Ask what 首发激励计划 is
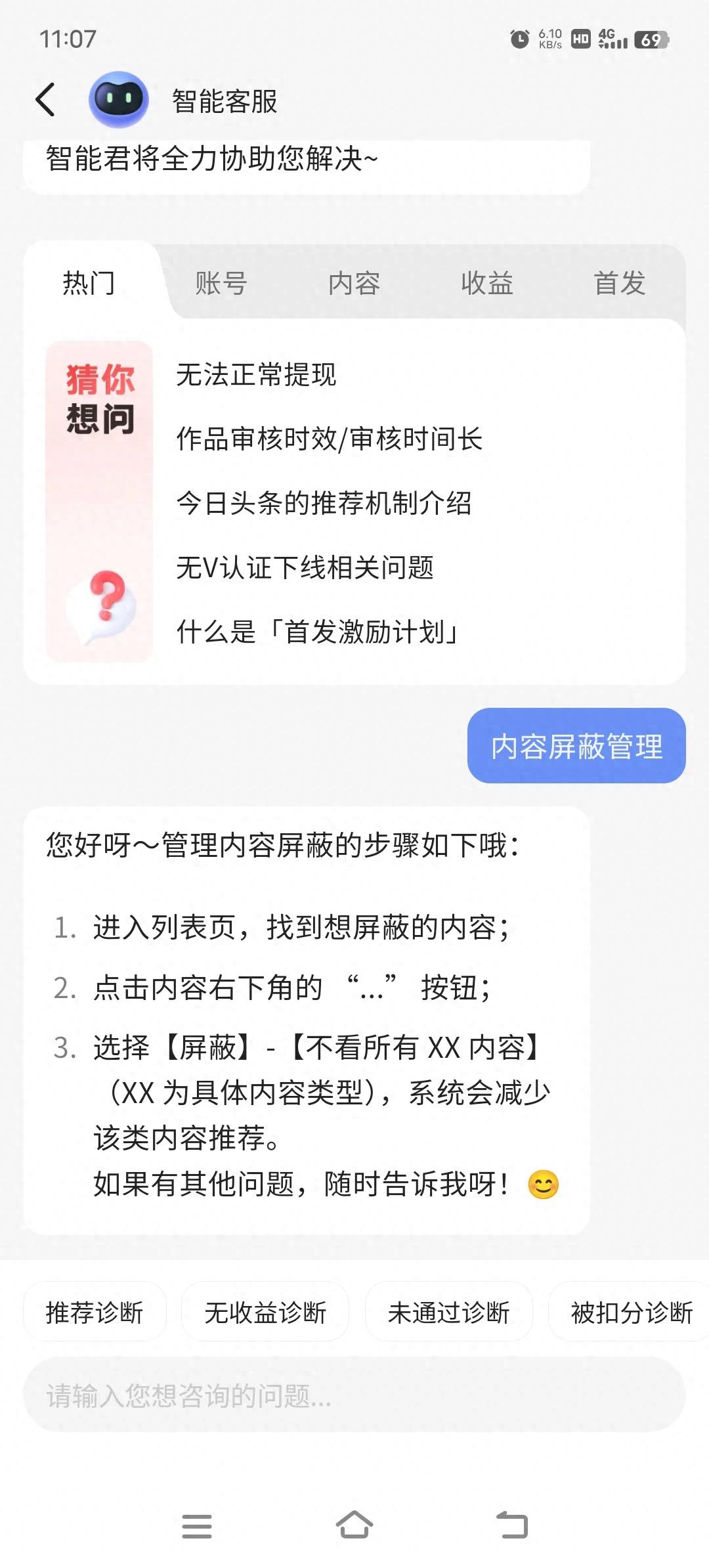Viewport: 709px width, 1568px height. 318,632
